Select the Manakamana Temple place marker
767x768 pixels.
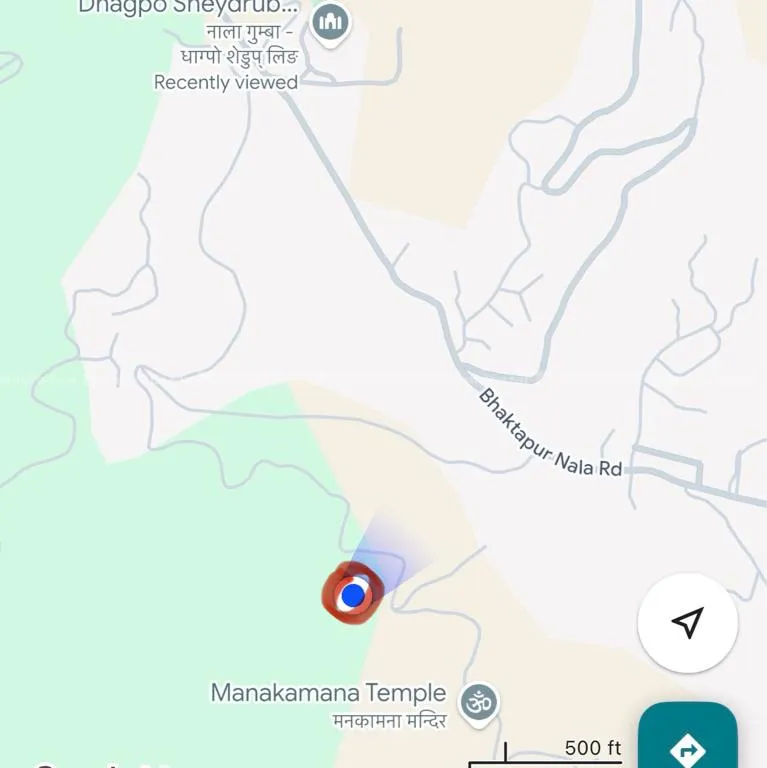tap(479, 702)
